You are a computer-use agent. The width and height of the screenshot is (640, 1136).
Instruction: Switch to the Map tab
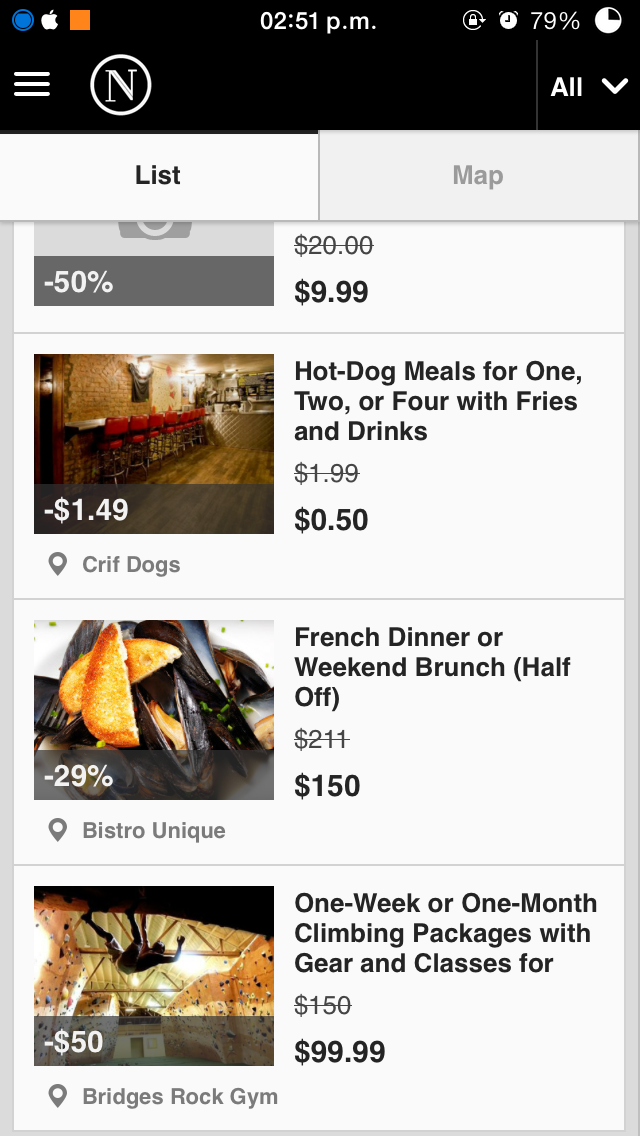pyautogui.click(x=478, y=176)
